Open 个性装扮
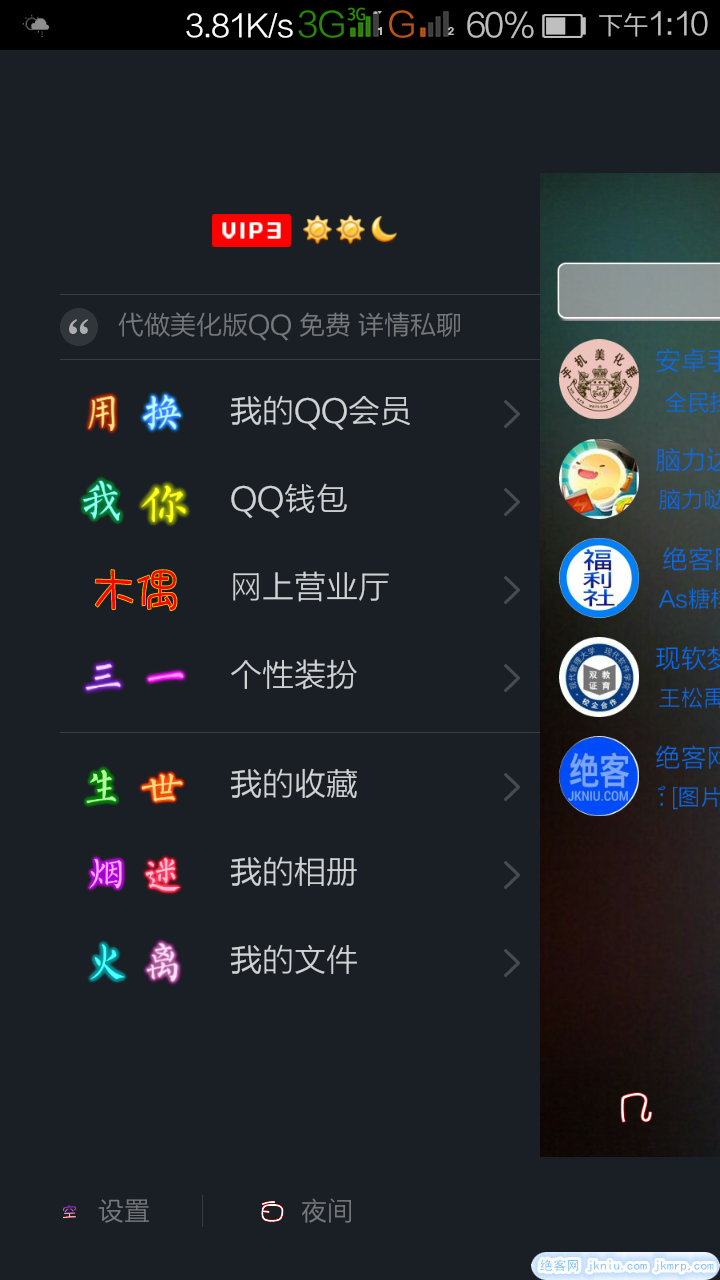The image size is (720, 1280). (x=300, y=676)
